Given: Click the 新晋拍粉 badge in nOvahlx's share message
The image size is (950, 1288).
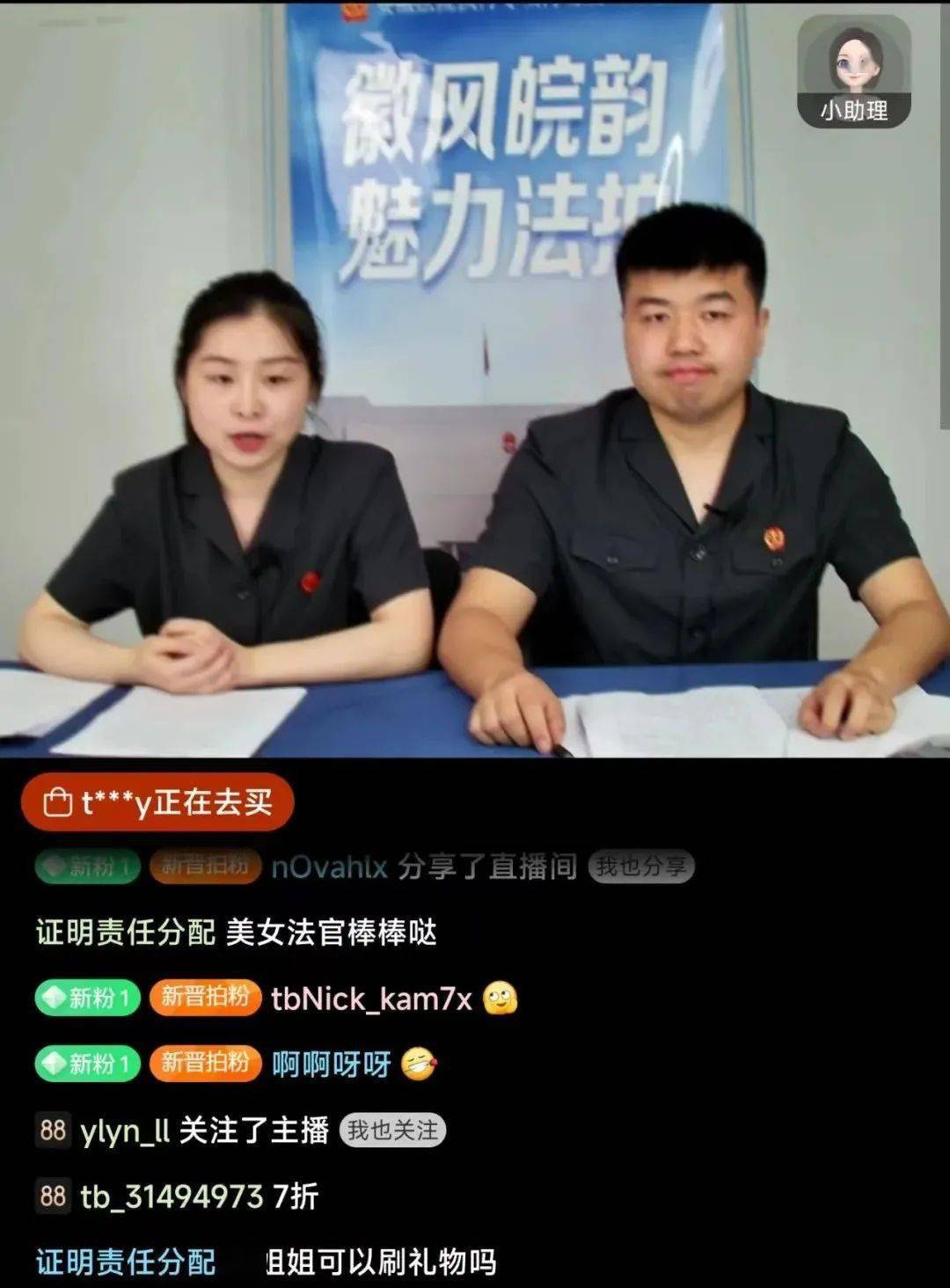Looking at the screenshot, I should pyautogui.click(x=206, y=866).
